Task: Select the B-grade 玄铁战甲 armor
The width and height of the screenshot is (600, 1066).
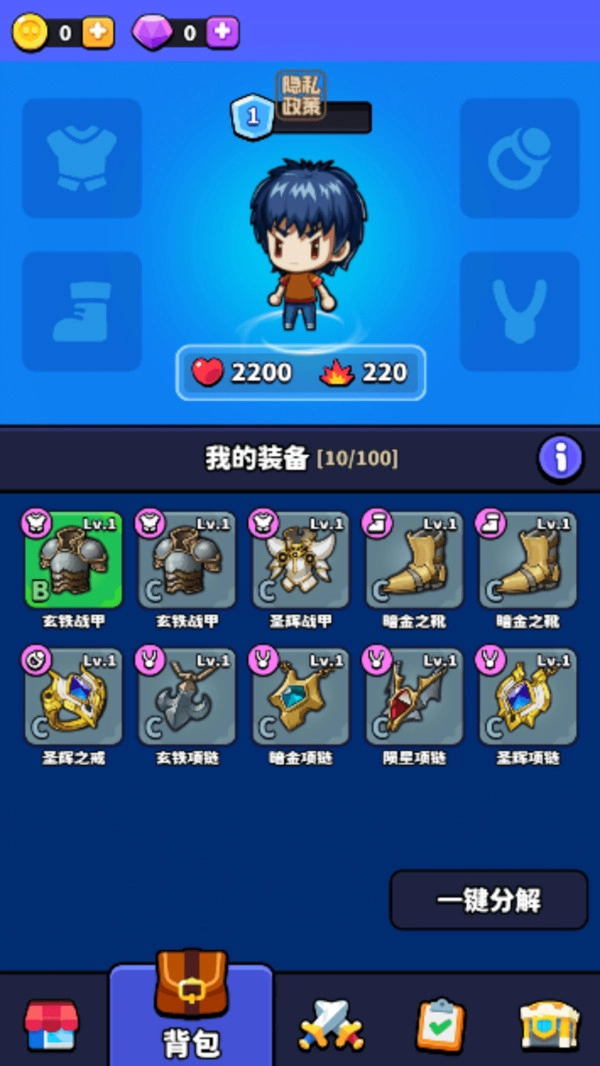Action: (x=74, y=560)
